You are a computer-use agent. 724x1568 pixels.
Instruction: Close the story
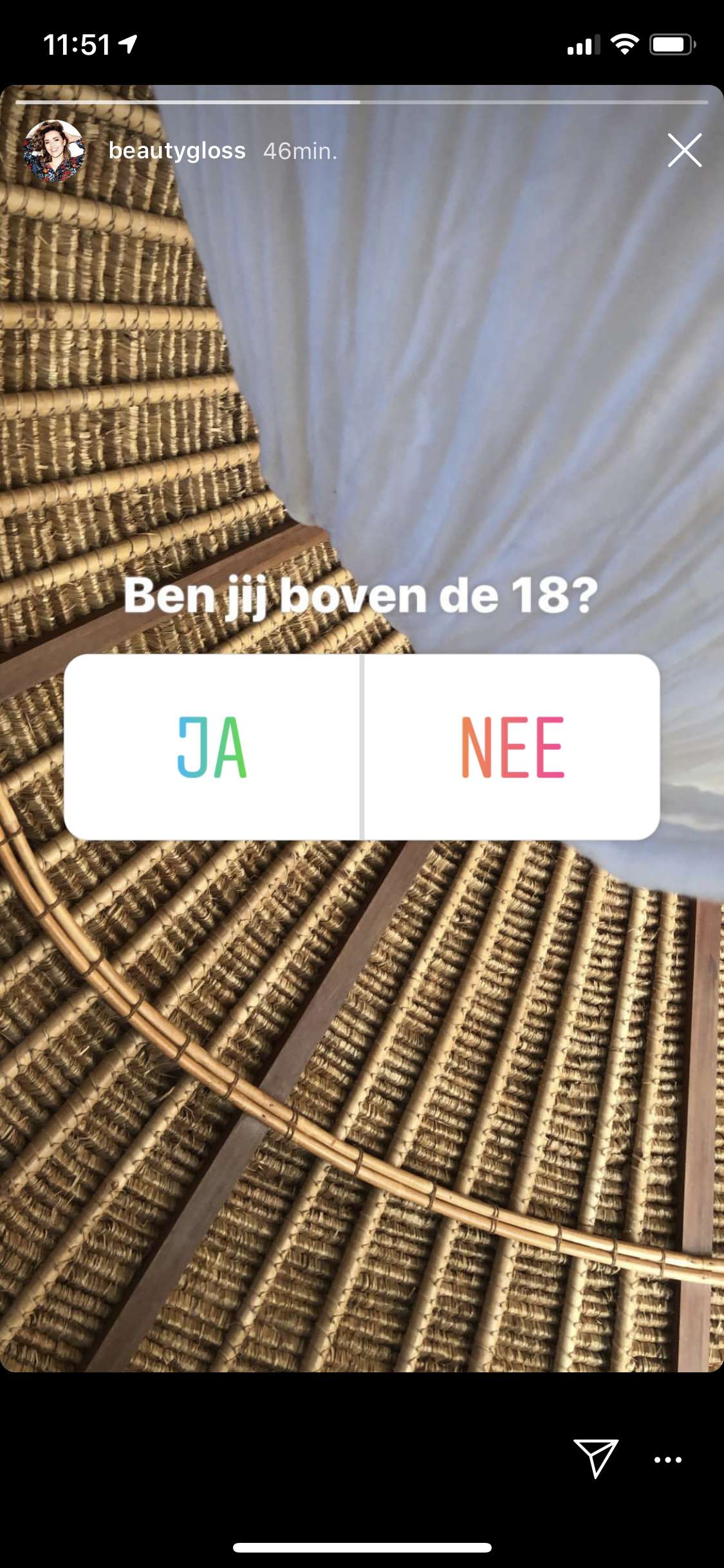(x=684, y=151)
